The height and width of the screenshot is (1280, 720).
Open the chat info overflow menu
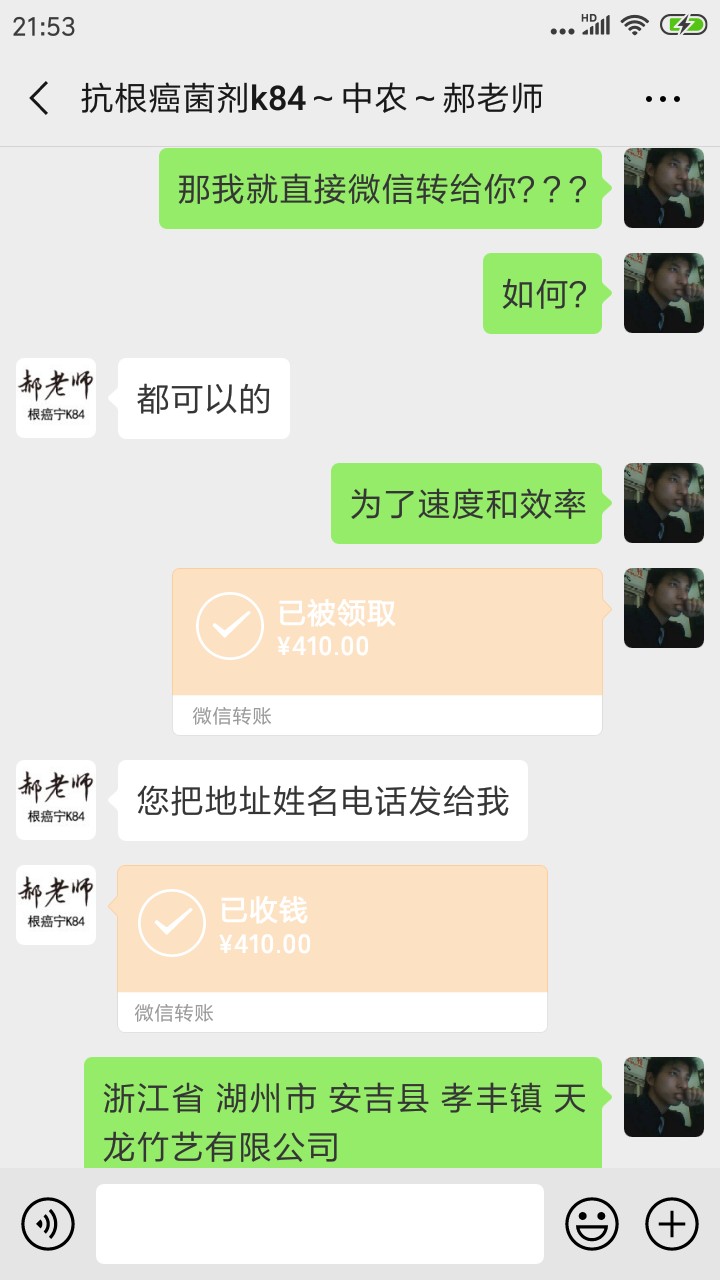663,99
